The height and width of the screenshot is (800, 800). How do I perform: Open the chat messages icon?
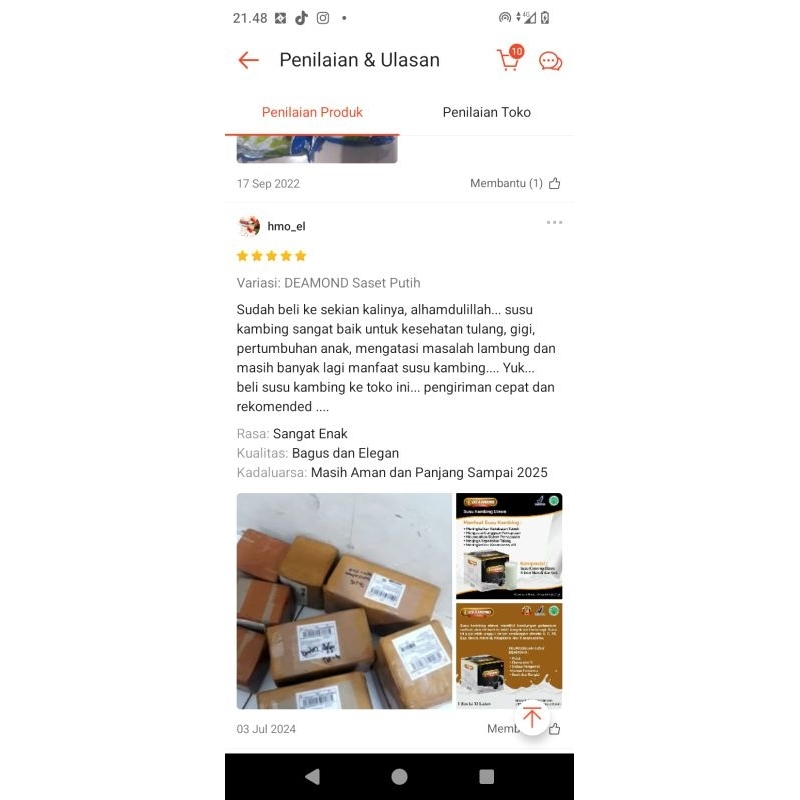550,61
